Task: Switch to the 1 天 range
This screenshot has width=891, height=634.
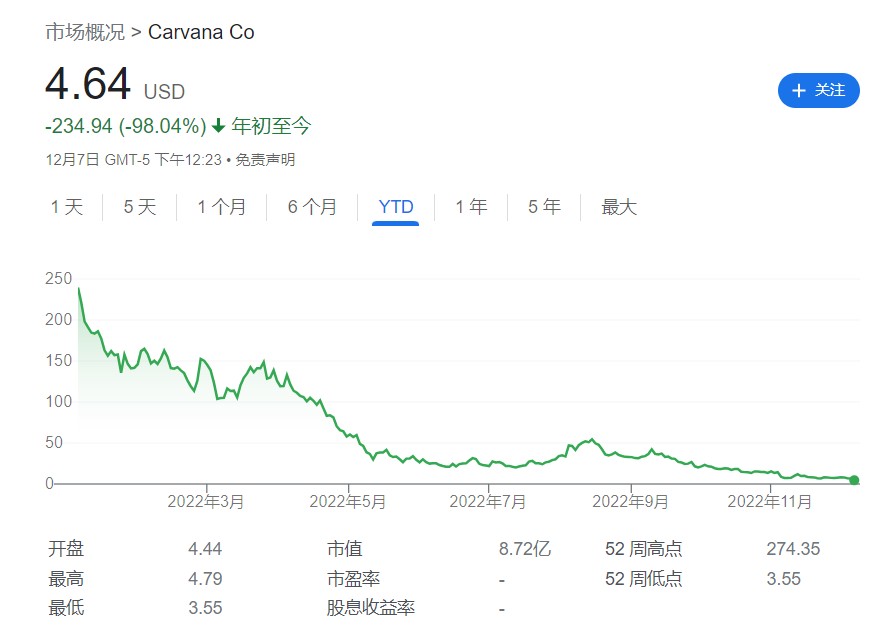Action: tap(67, 207)
